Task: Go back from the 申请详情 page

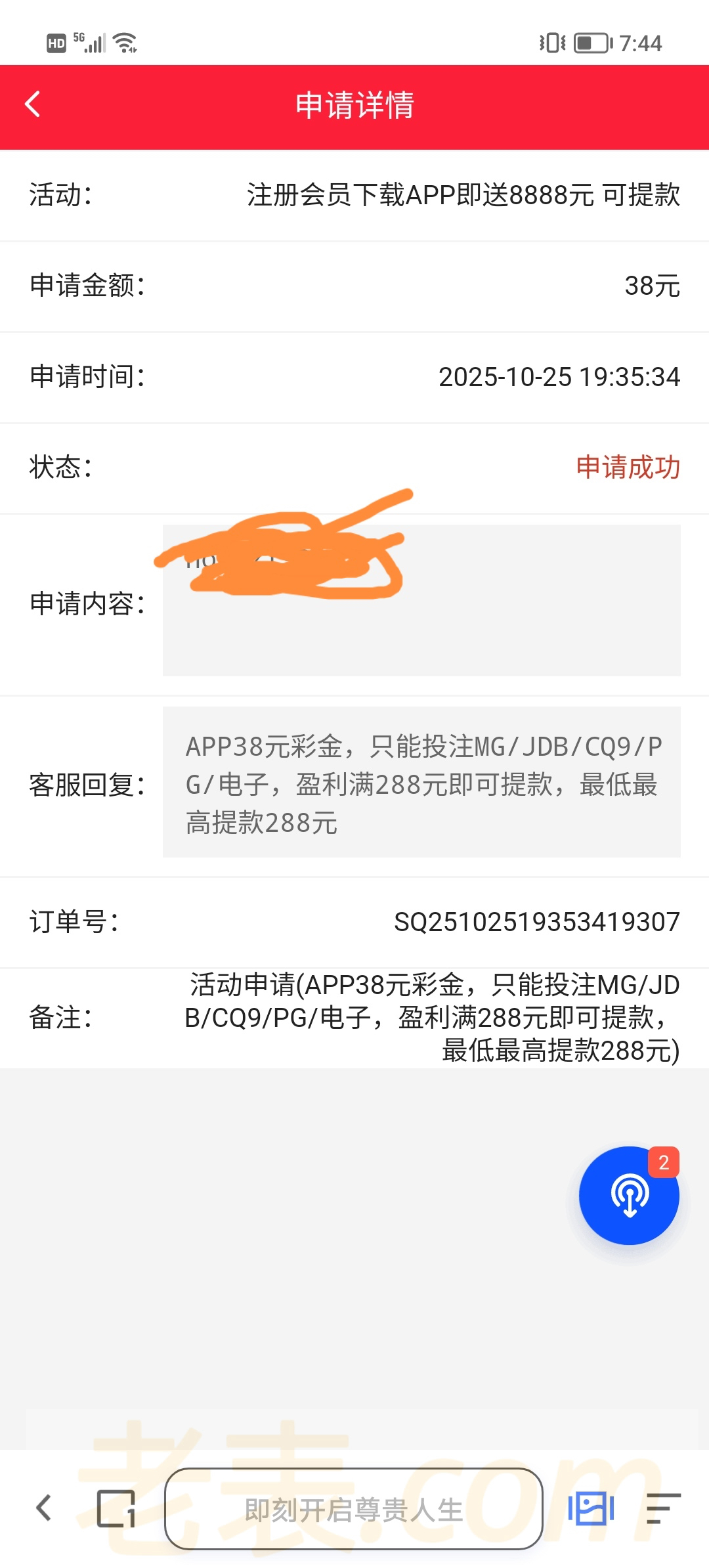Action: 33,105
